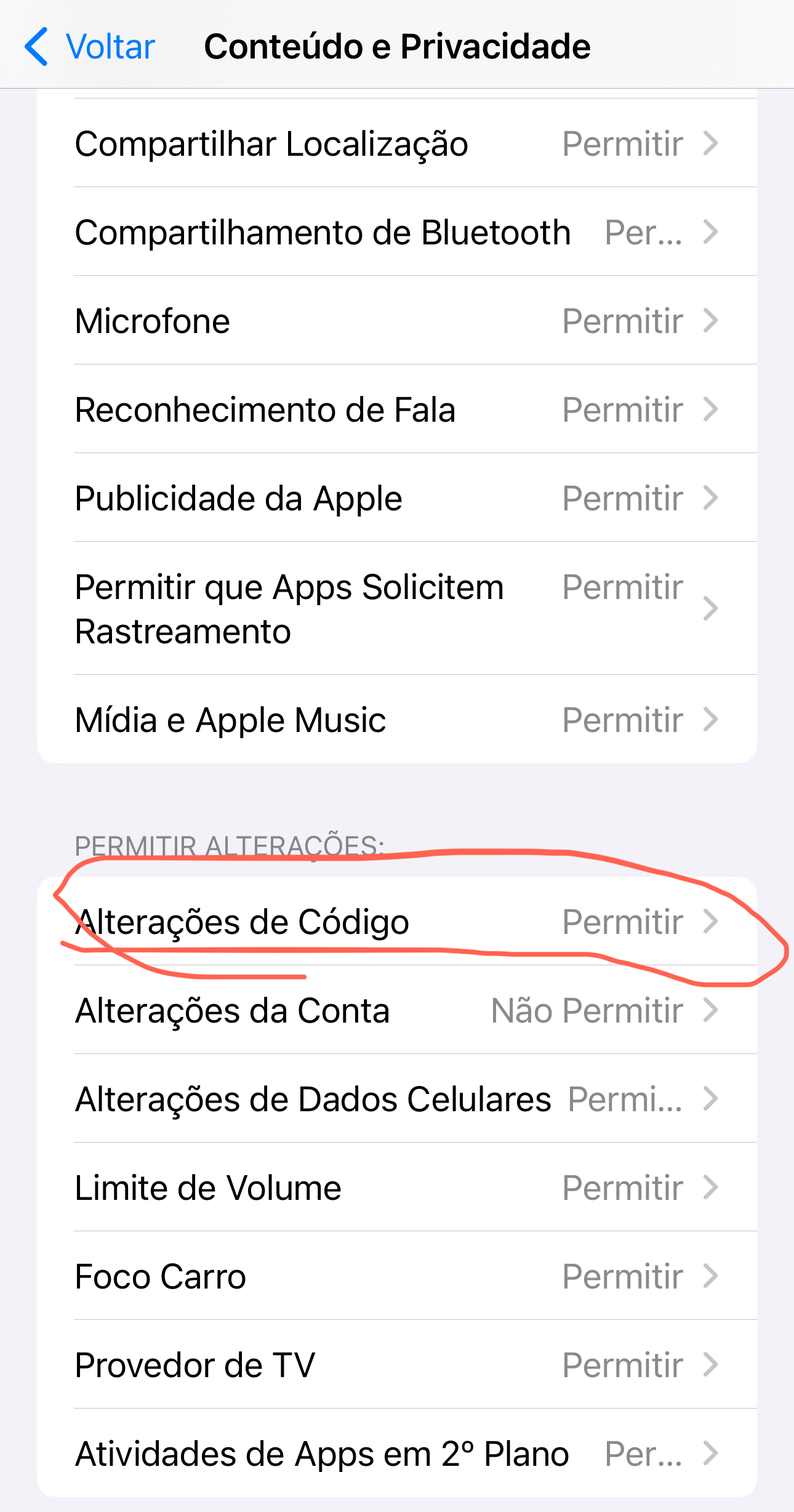Screen dimensions: 794x1512
Task: Open Publicidade da Apple setting
Action: [397, 497]
